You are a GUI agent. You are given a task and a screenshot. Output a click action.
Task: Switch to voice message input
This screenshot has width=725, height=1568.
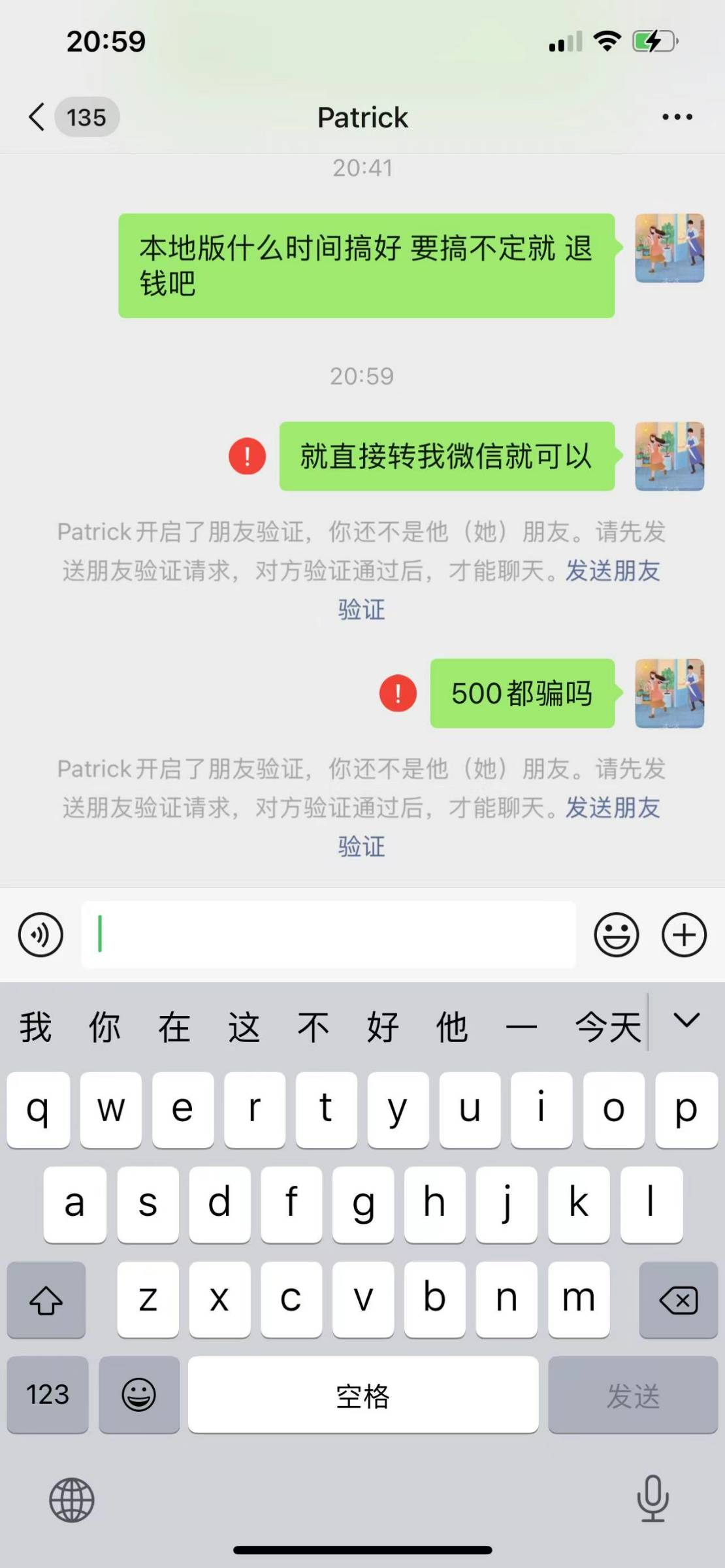(x=40, y=934)
